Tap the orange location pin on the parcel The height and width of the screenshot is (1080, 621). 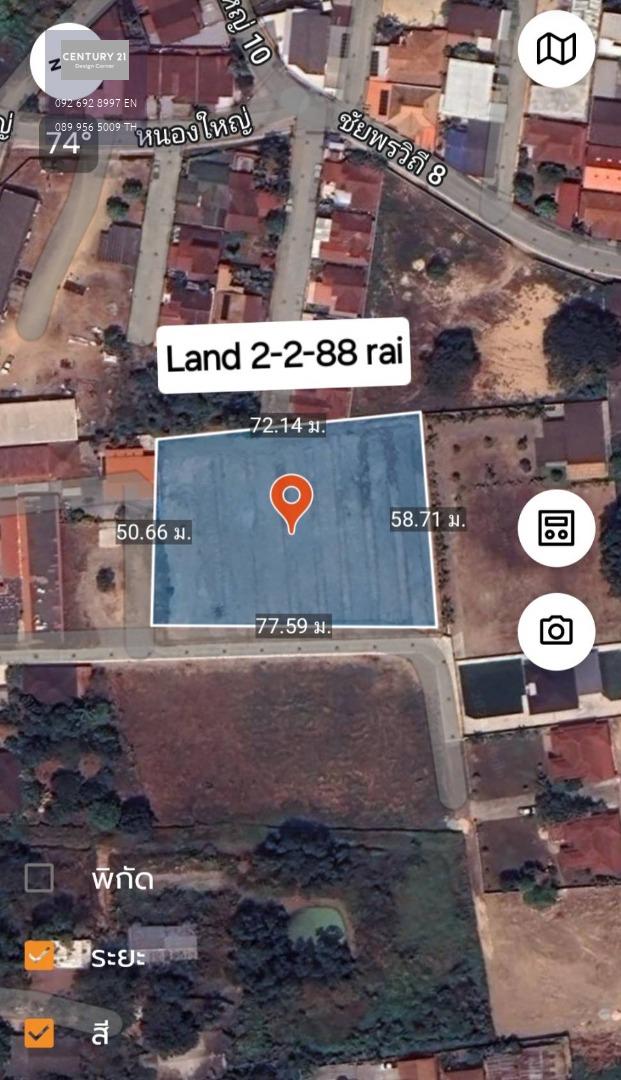pos(291,503)
